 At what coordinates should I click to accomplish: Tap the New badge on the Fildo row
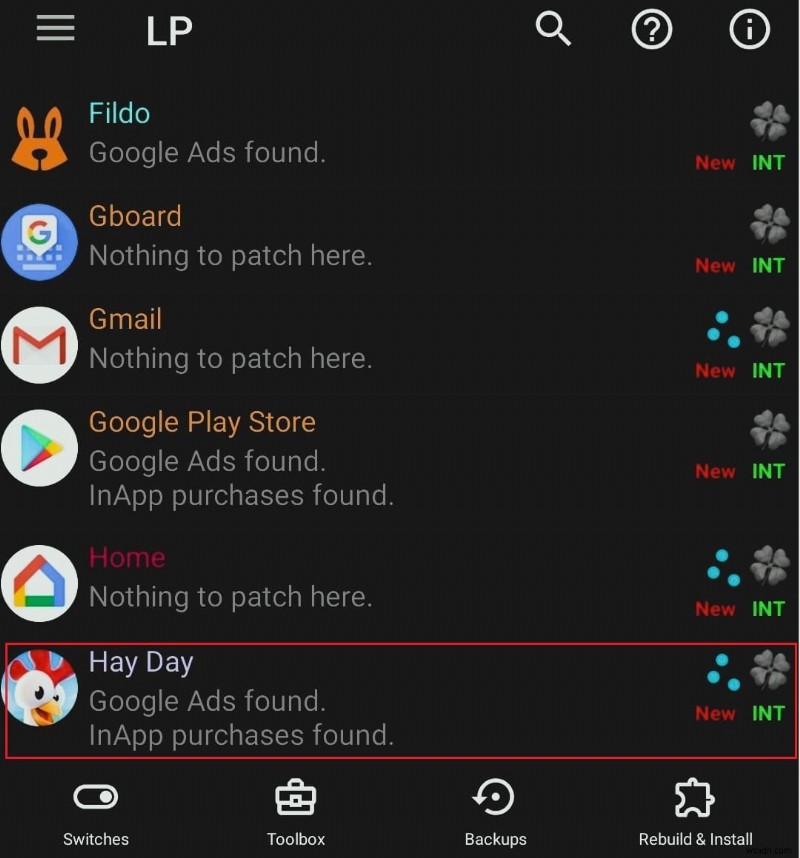pyautogui.click(x=715, y=163)
